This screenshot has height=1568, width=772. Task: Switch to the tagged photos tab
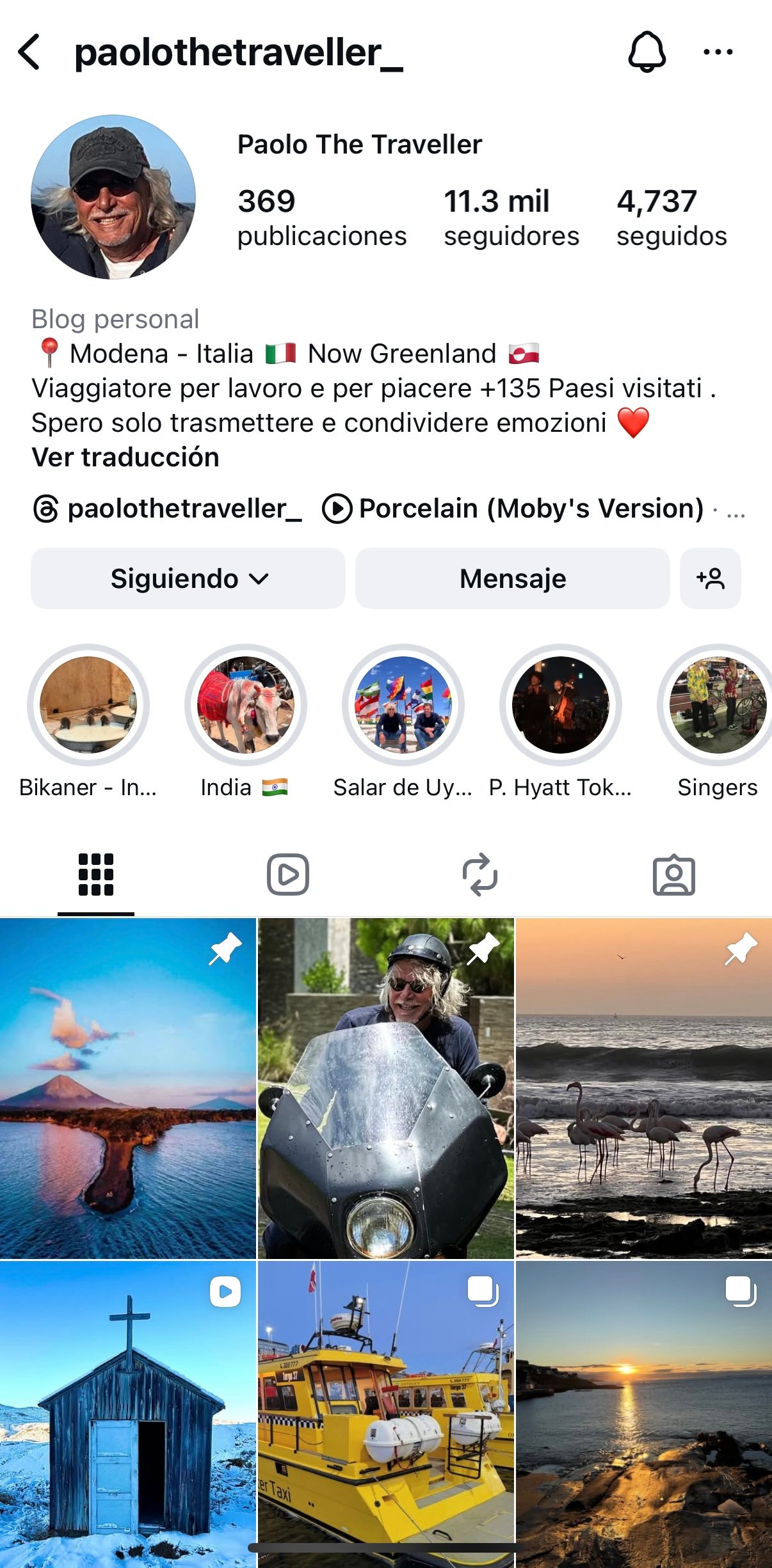[673, 875]
